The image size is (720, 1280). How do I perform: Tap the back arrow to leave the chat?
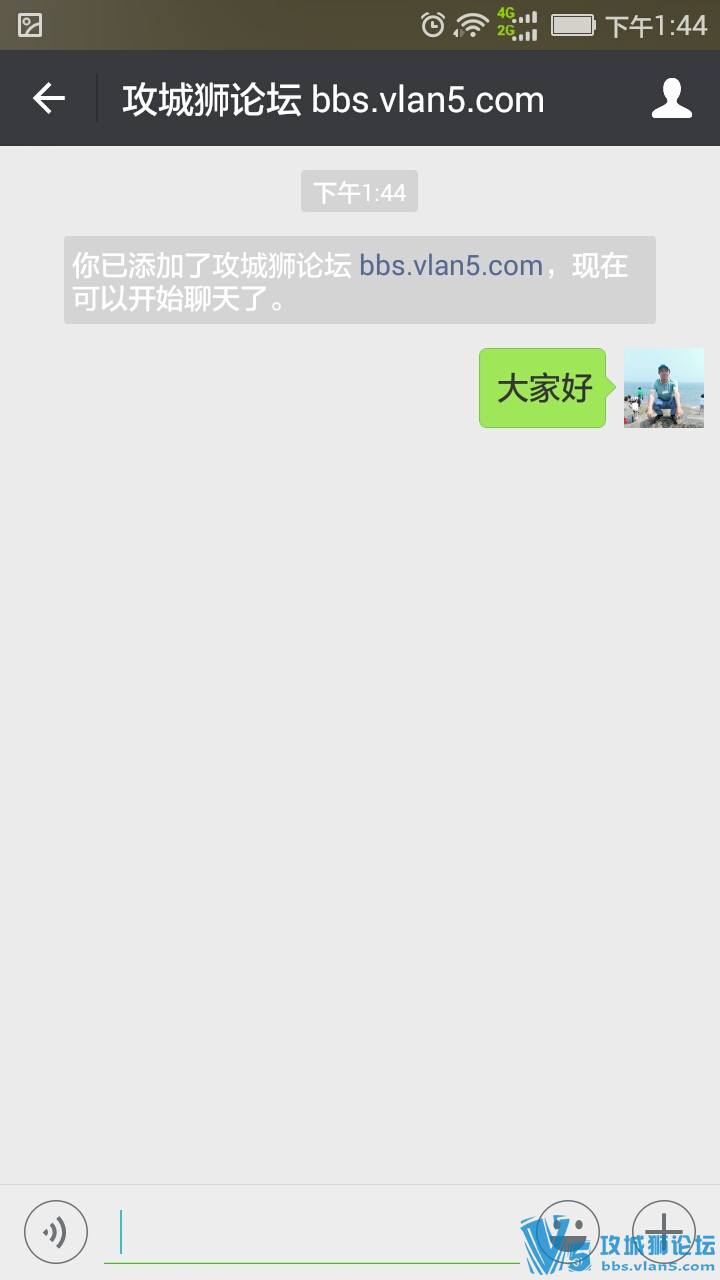point(48,97)
